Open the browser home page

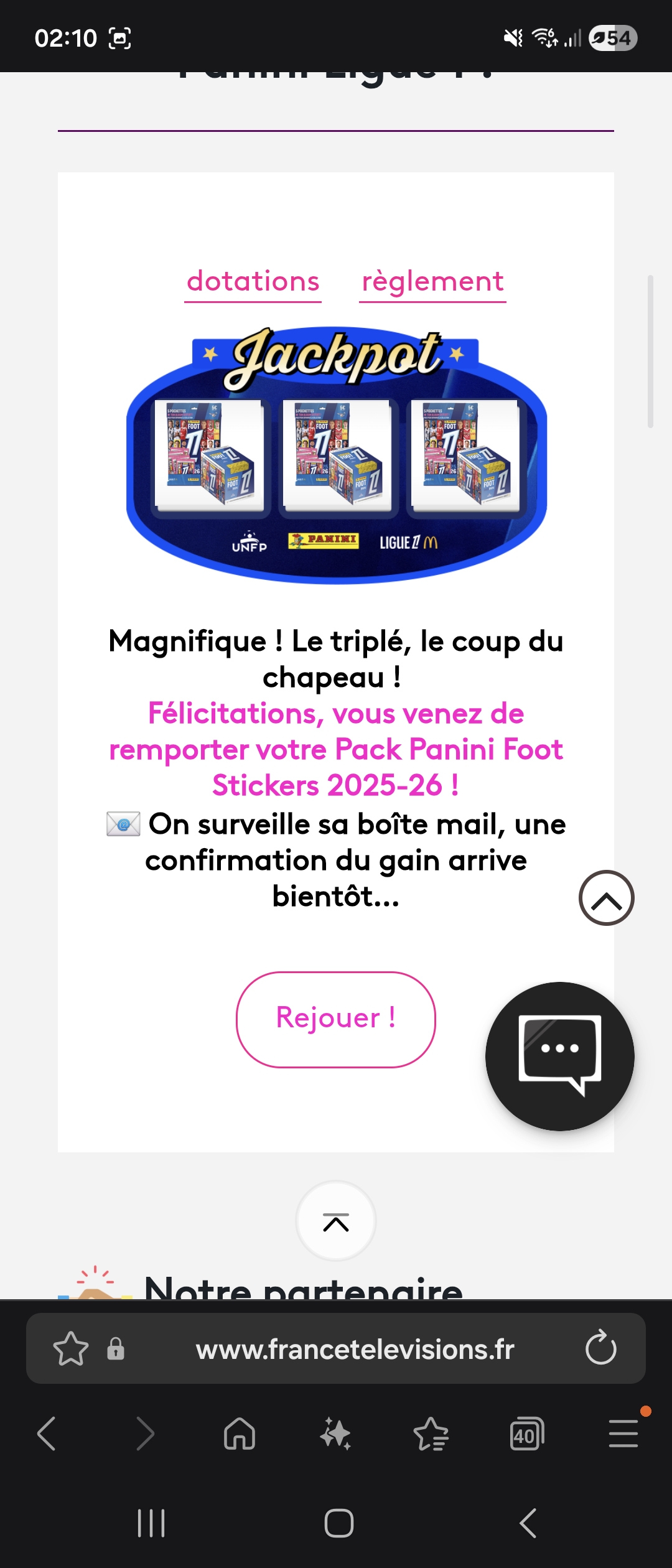(240, 1434)
